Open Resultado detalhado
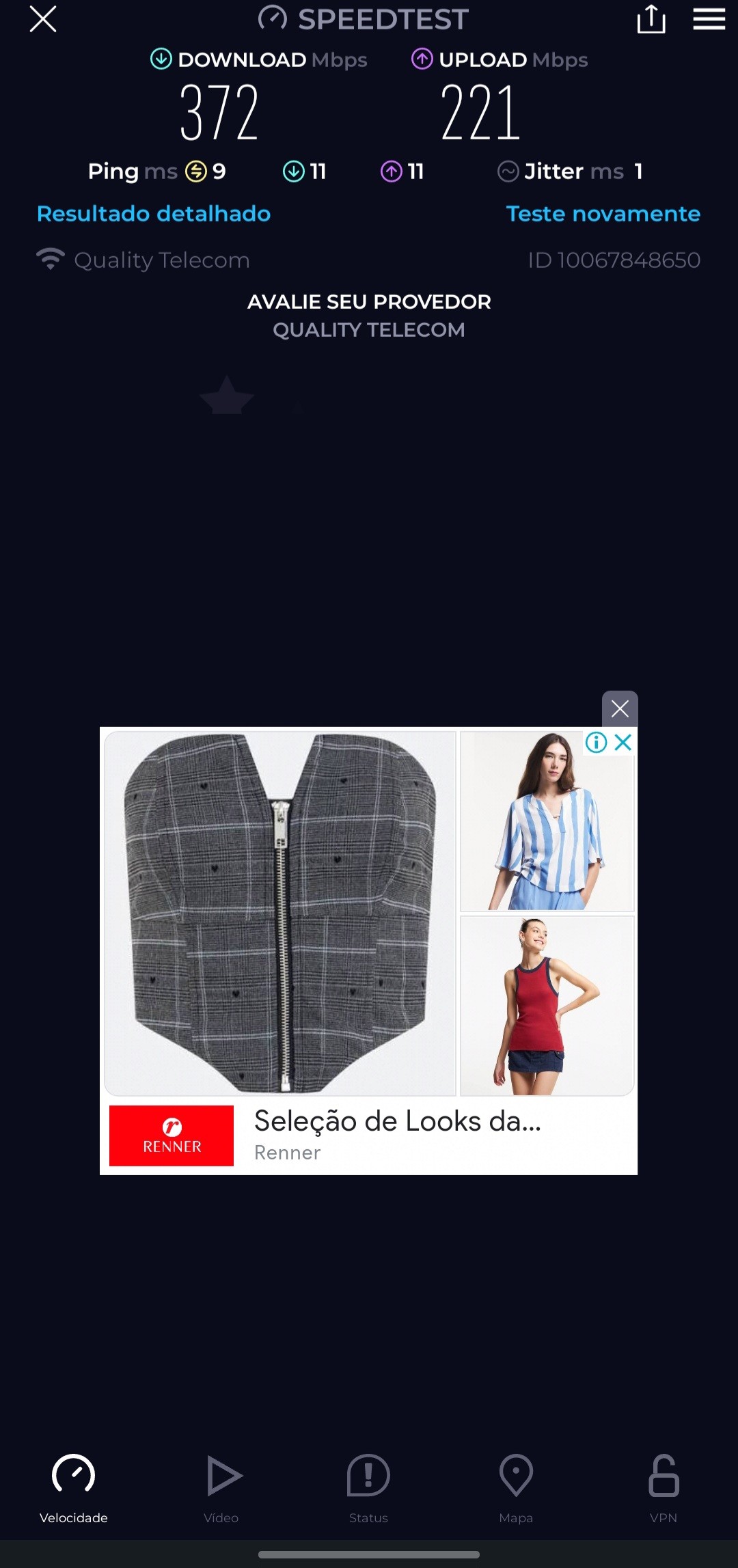The height and width of the screenshot is (1568, 738). [x=154, y=214]
